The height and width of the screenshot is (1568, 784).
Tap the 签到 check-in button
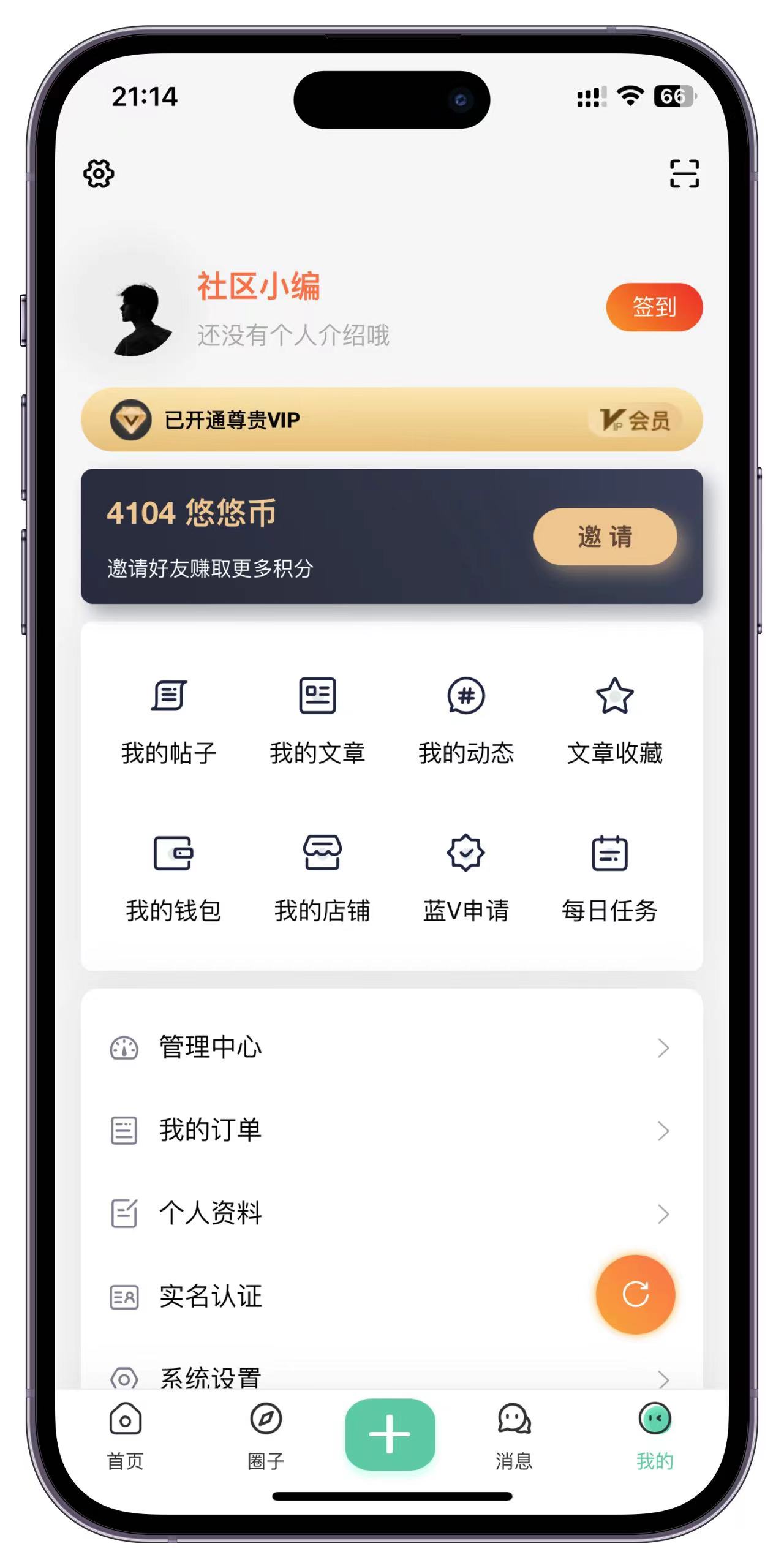click(x=654, y=307)
